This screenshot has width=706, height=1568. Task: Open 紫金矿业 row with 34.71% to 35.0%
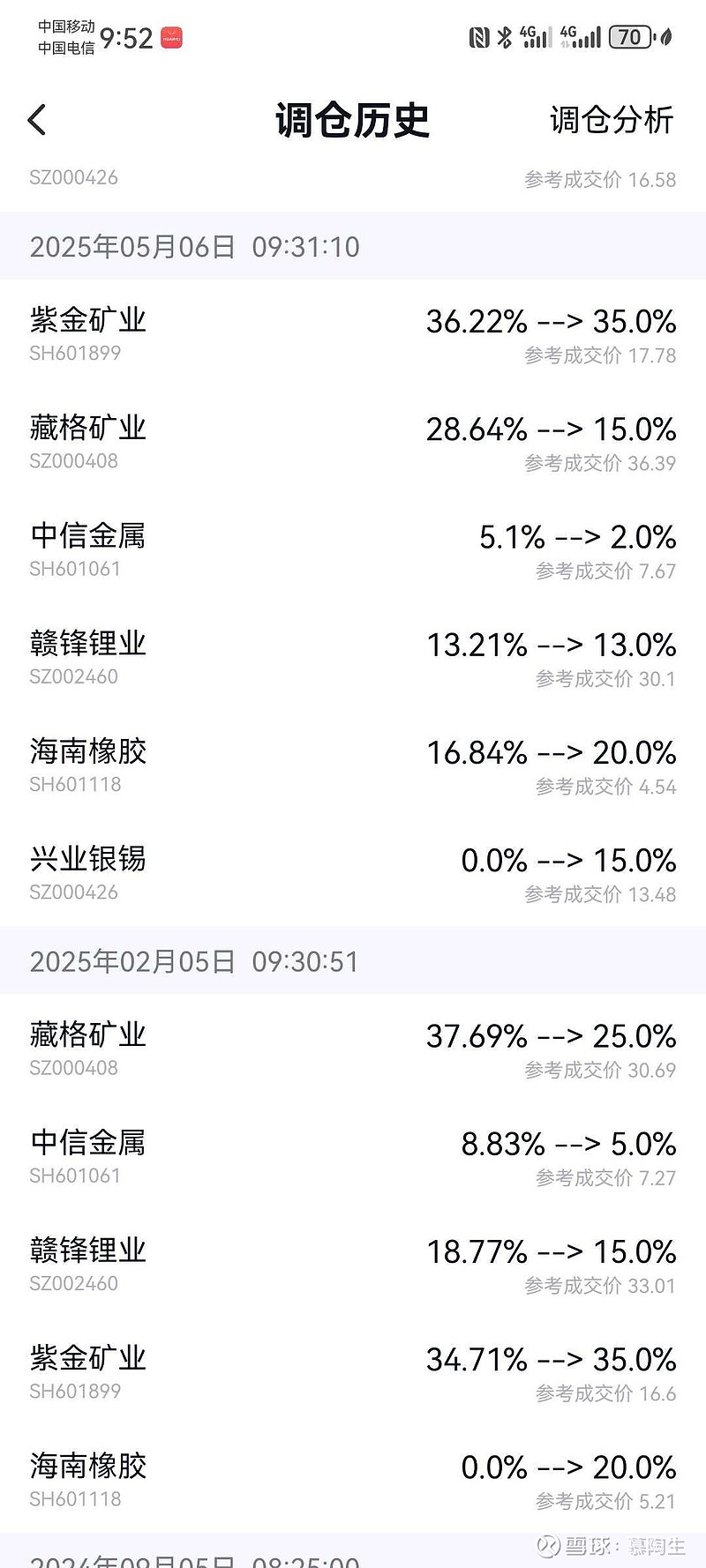[353, 1372]
